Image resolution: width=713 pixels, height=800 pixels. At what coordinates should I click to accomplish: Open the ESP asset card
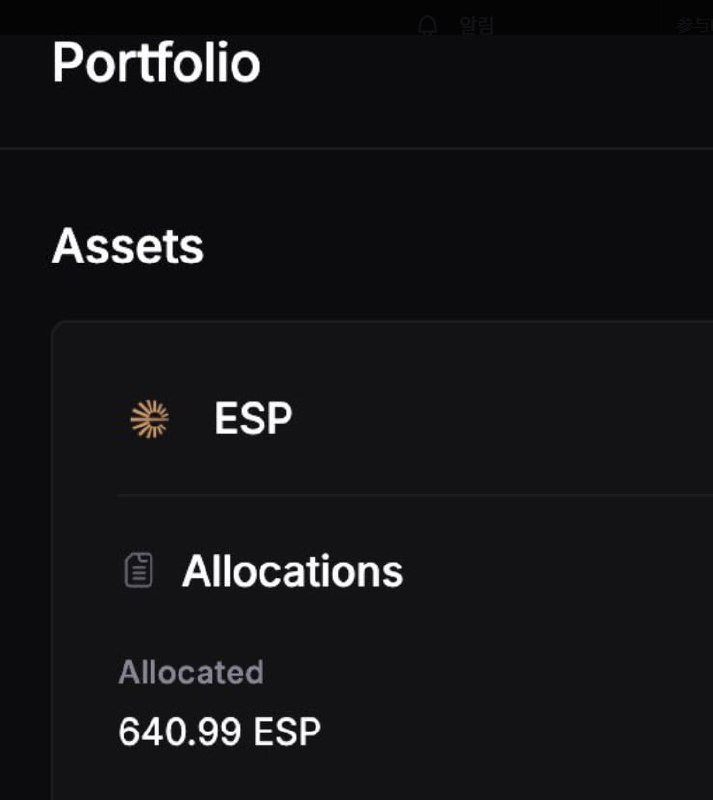coord(252,420)
